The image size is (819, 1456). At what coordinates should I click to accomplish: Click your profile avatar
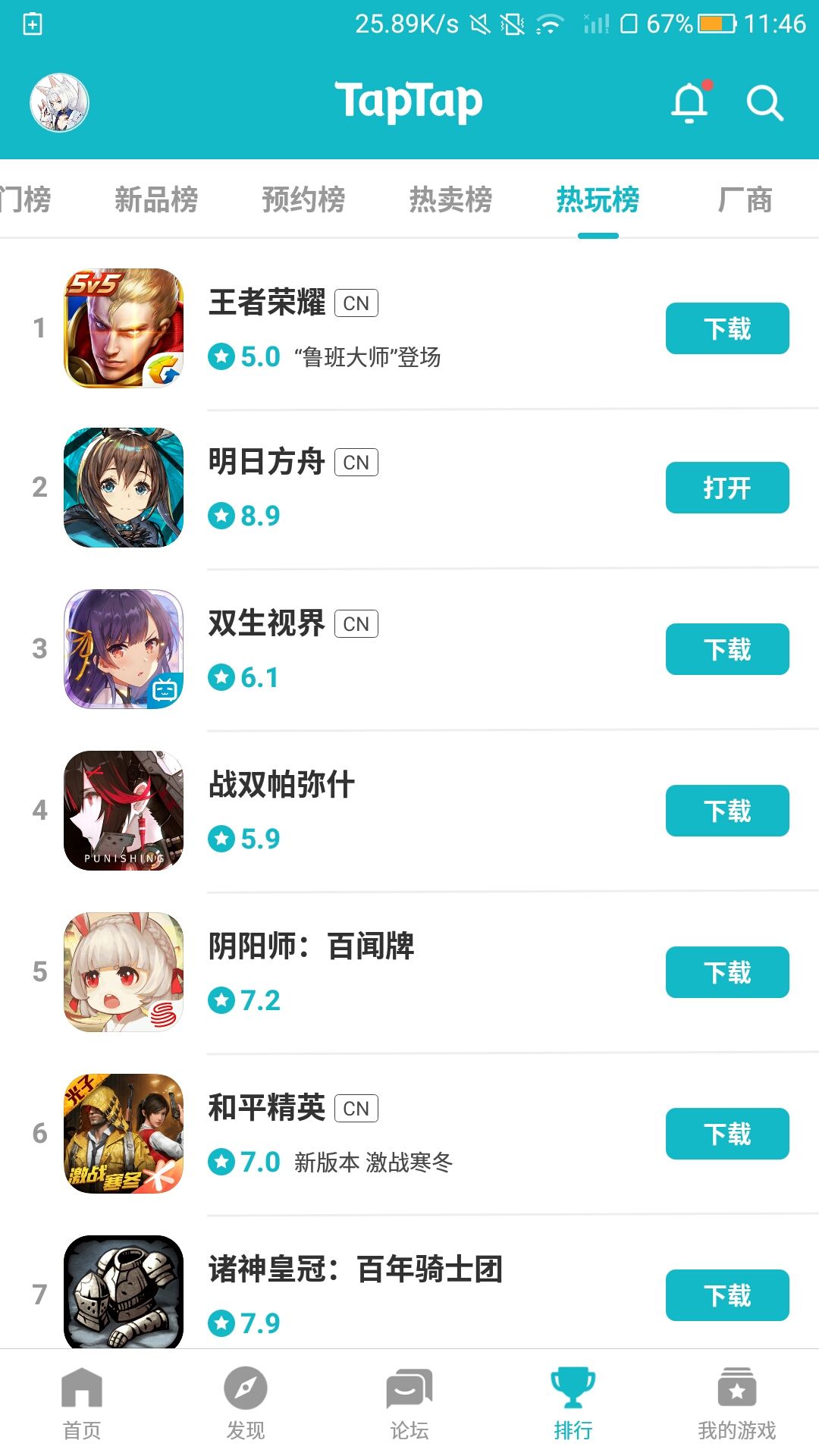[59, 102]
